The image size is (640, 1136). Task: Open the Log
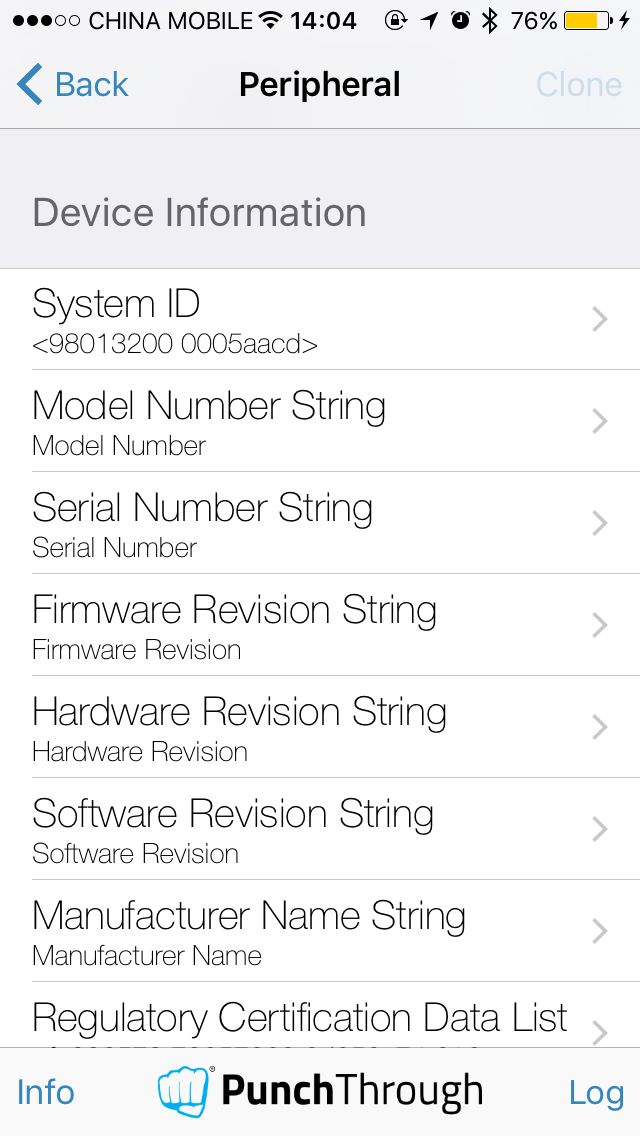pyautogui.click(x=596, y=1093)
